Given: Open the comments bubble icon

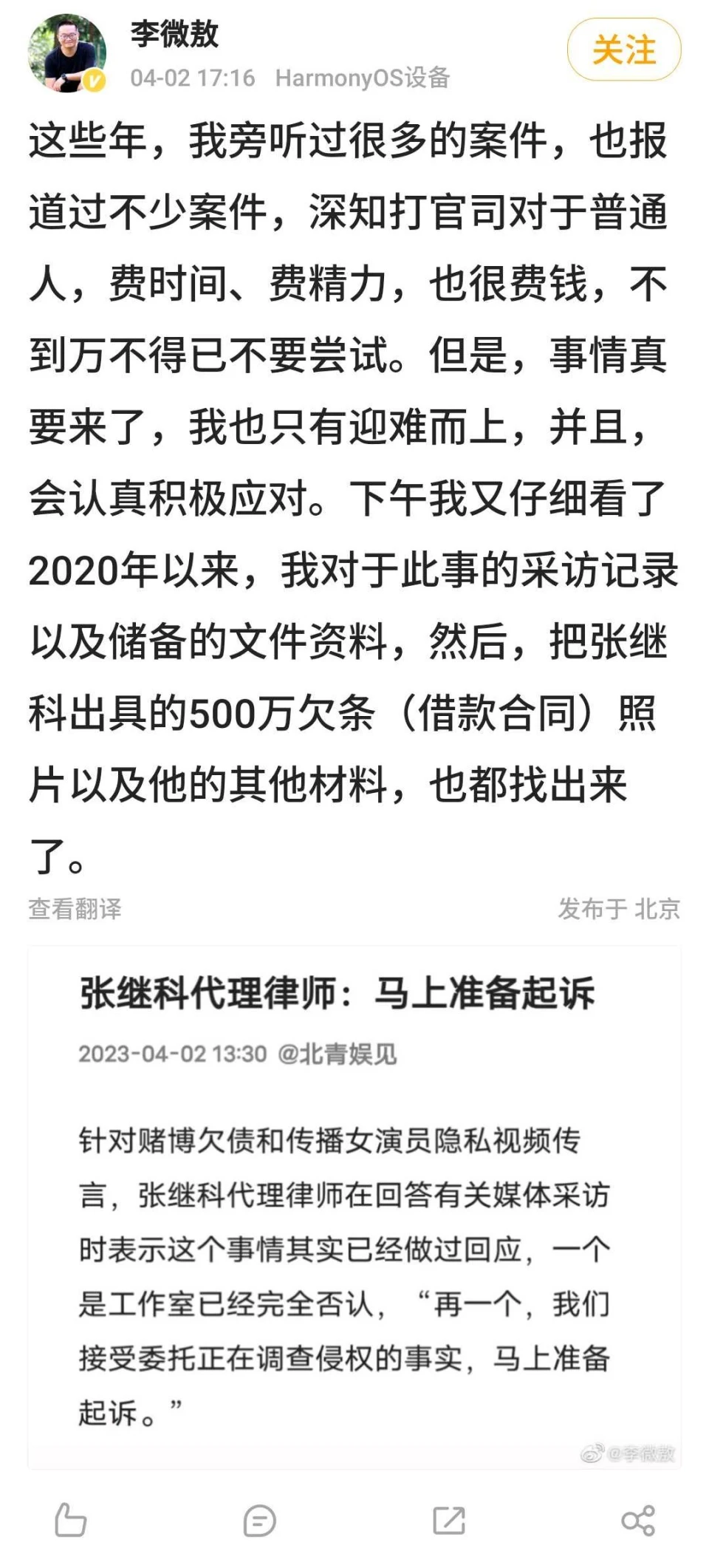Looking at the screenshot, I should [x=259, y=1520].
